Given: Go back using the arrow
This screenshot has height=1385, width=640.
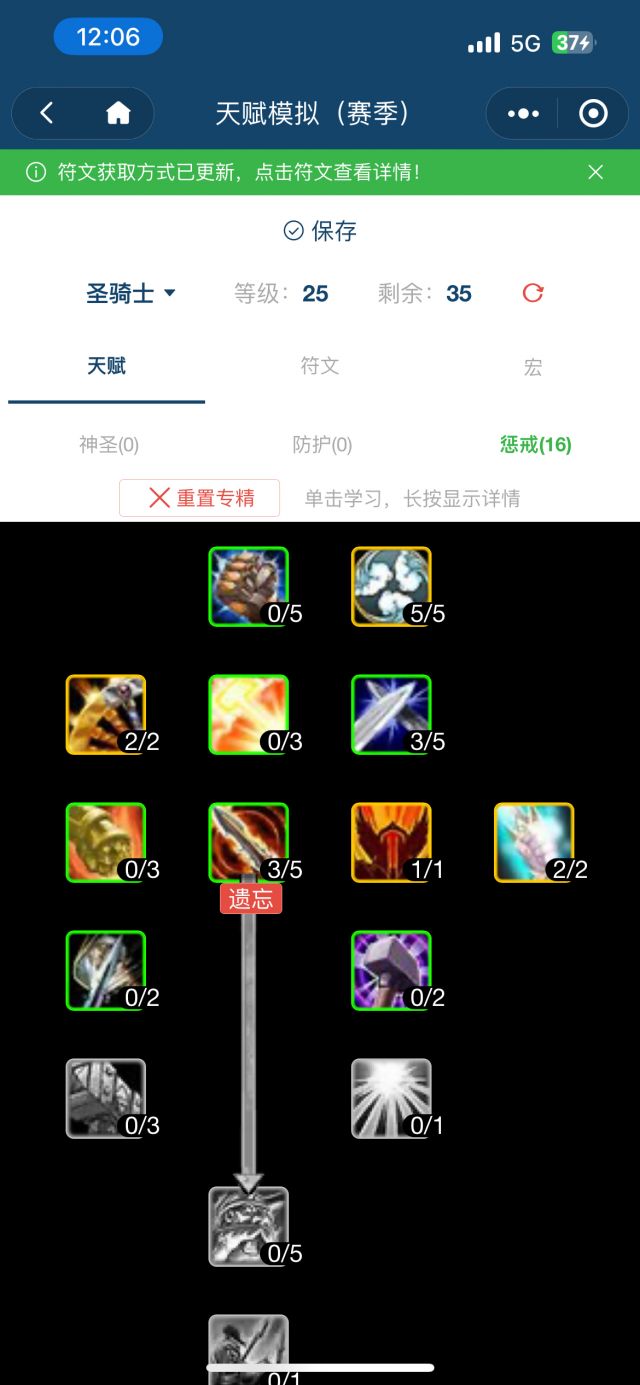Looking at the screenshot, I should click(46, 114).
